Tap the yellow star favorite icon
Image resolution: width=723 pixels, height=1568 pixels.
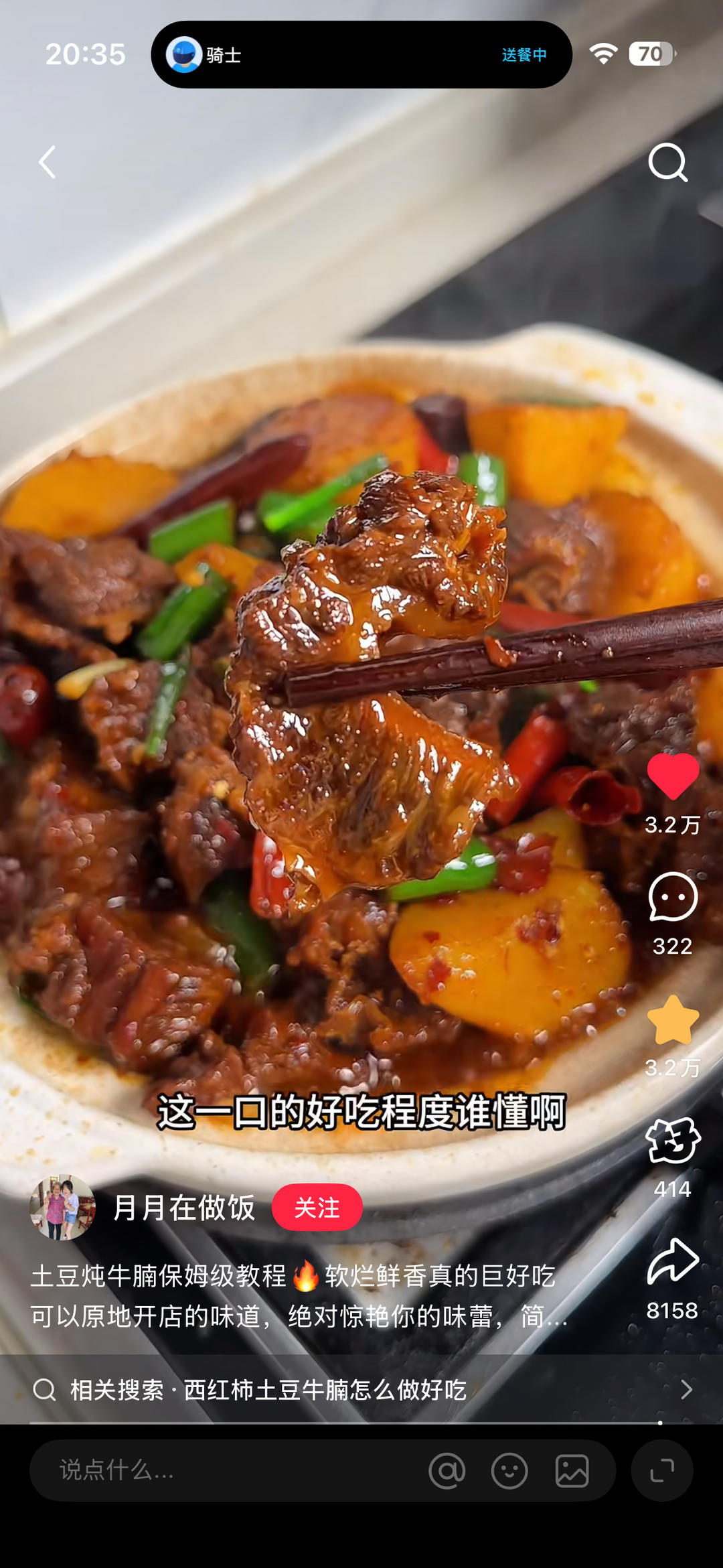pyautogui.click(x=672, y=1019)
